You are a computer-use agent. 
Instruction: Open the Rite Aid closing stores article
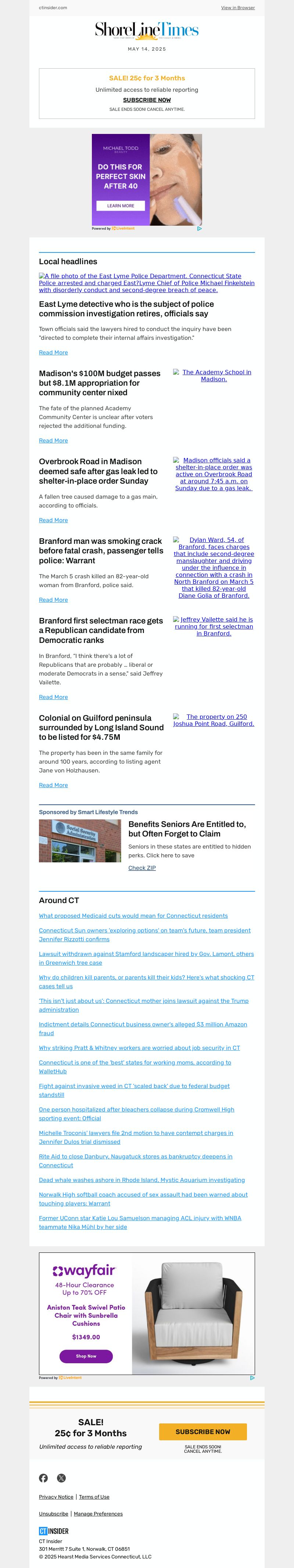[135, 1157]
